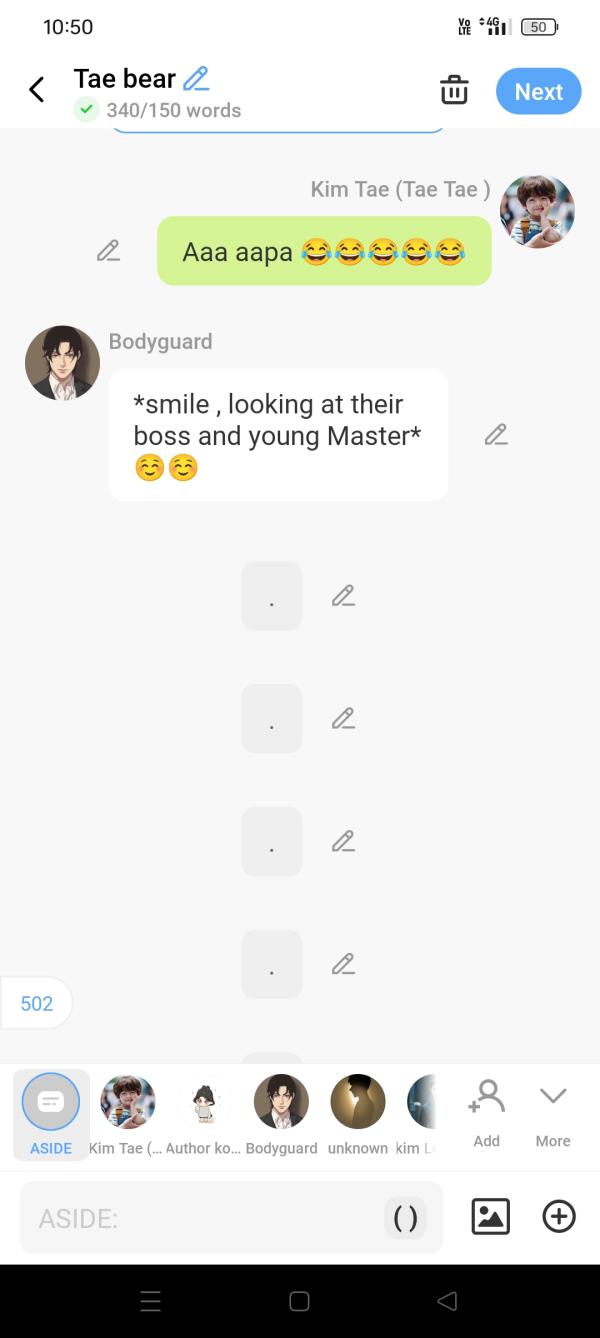Attach an image to the chat
The width and height of the screenshot is (600, 1338).
coord(490,1216)
